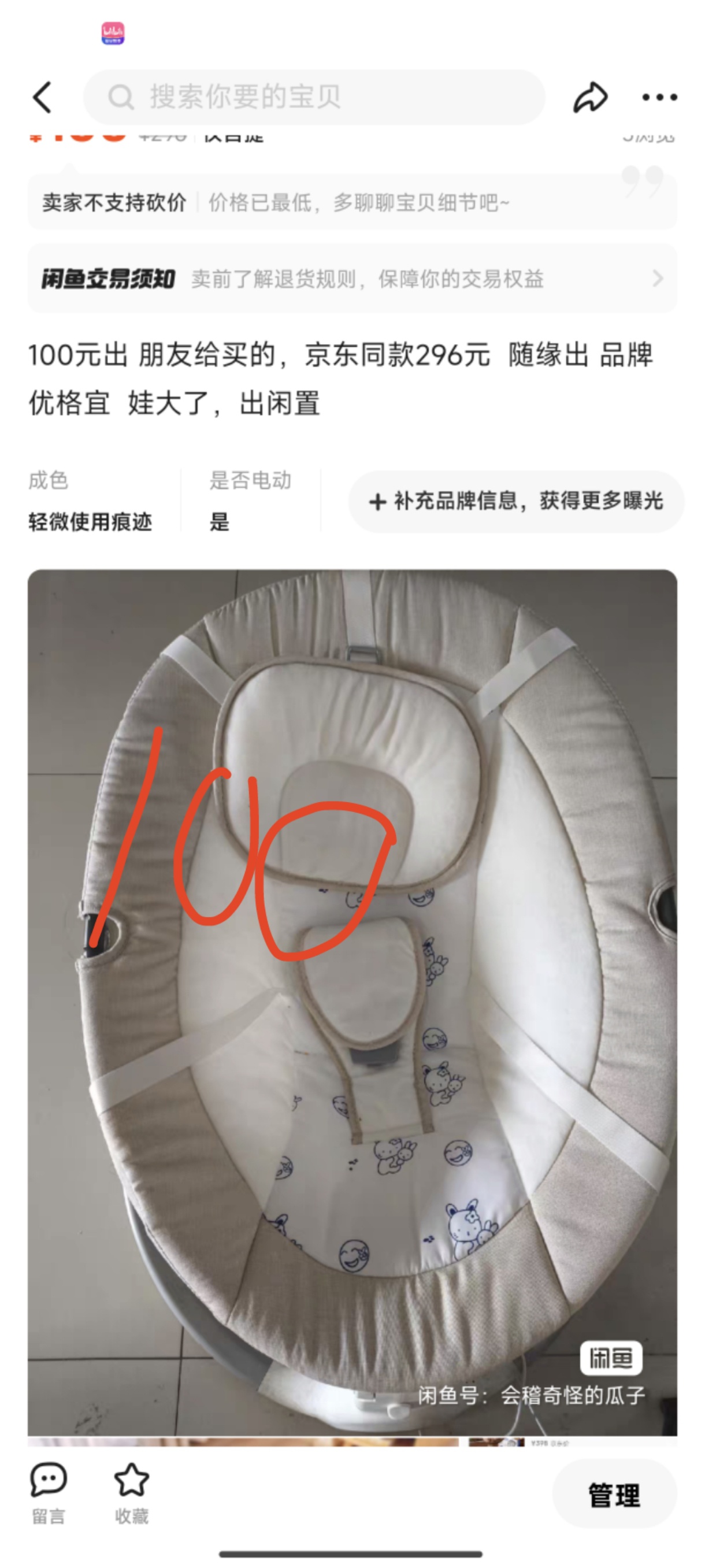Share this listing with the arrow icon
Viewport: 705px width, 1568px height.
pyautogui.click(x=590, y=98)
